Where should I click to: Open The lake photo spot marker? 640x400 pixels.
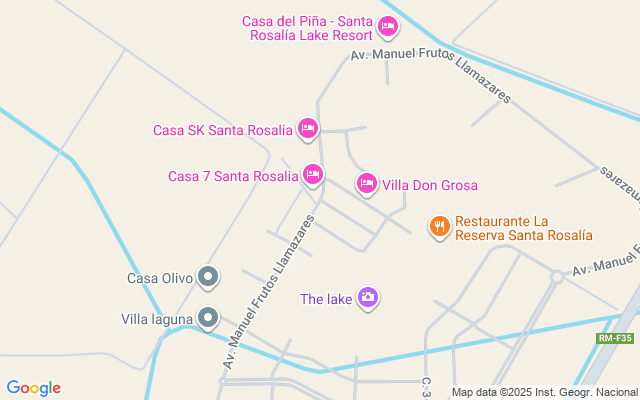pos(368,297)
